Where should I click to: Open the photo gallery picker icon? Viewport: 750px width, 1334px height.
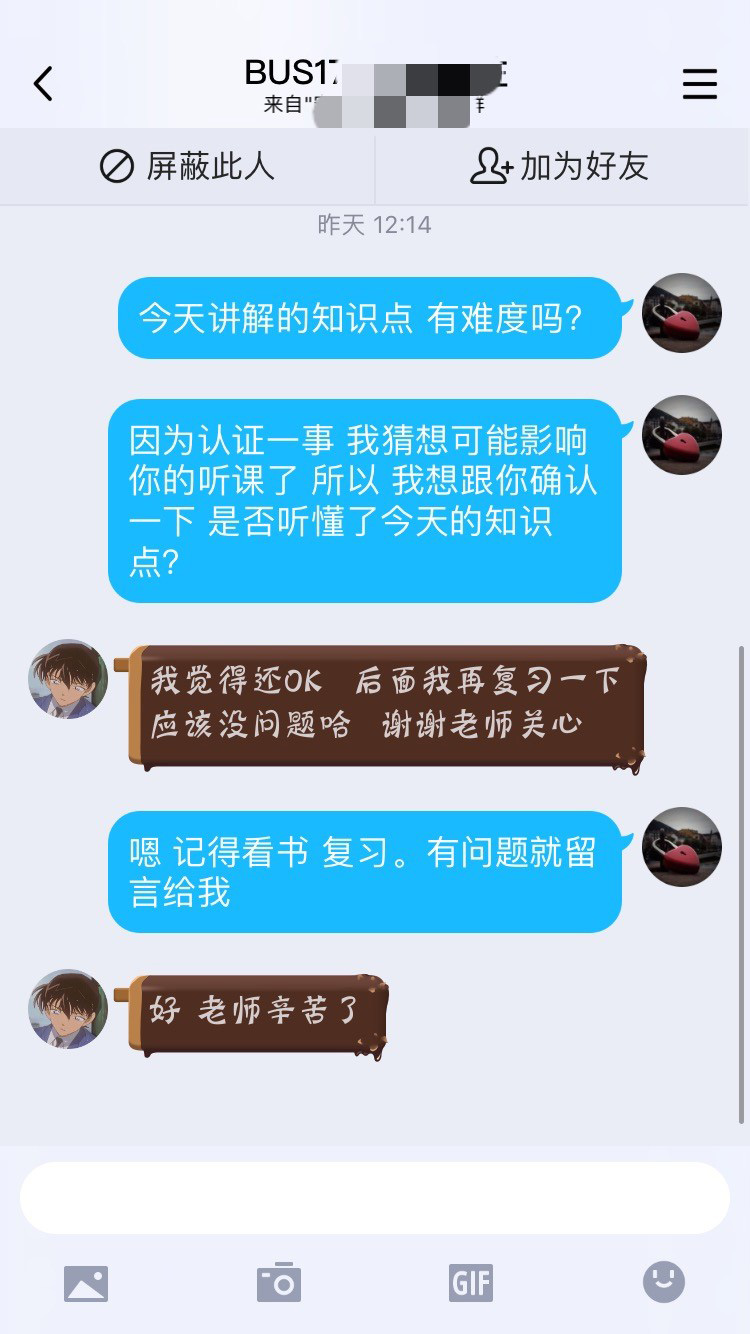click(x=86, y=1283)
